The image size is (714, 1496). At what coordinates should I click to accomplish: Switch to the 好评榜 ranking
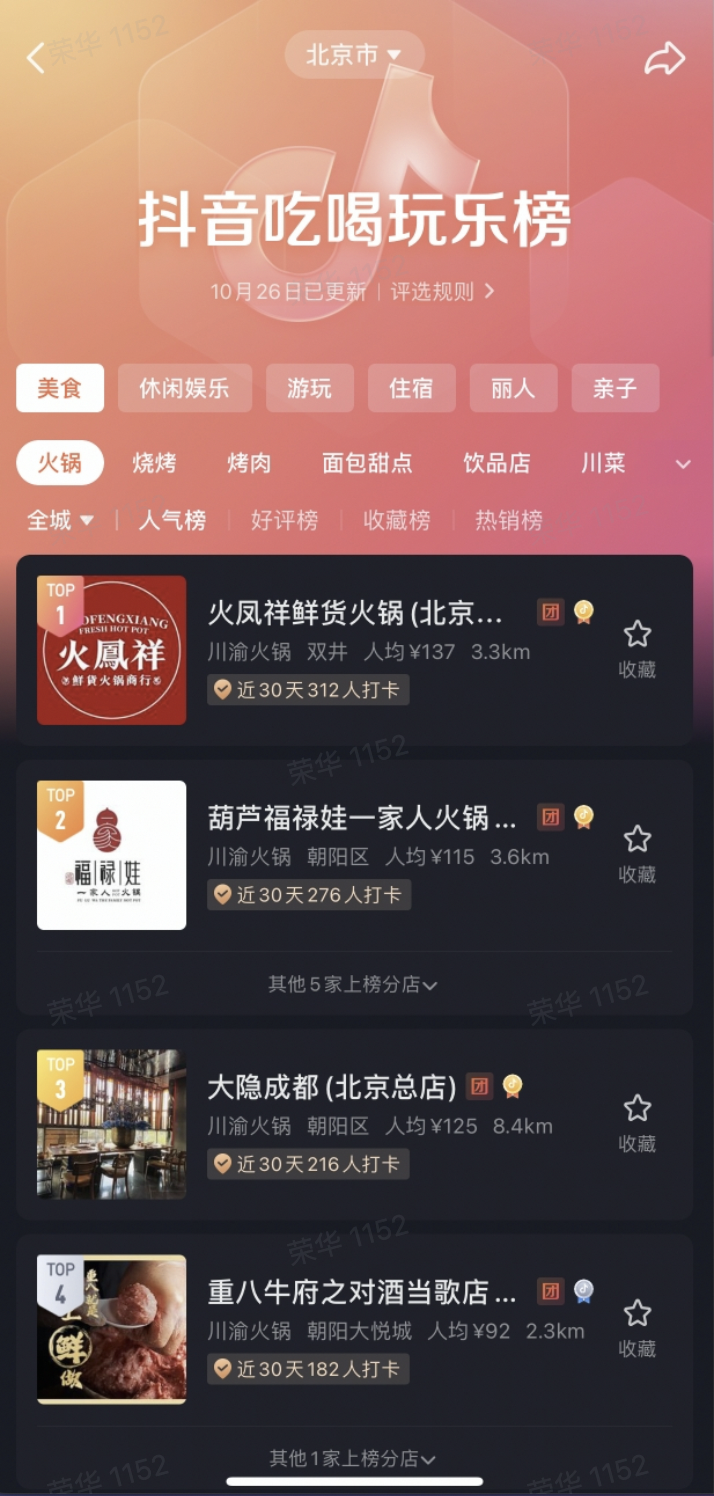coord(284,520)
